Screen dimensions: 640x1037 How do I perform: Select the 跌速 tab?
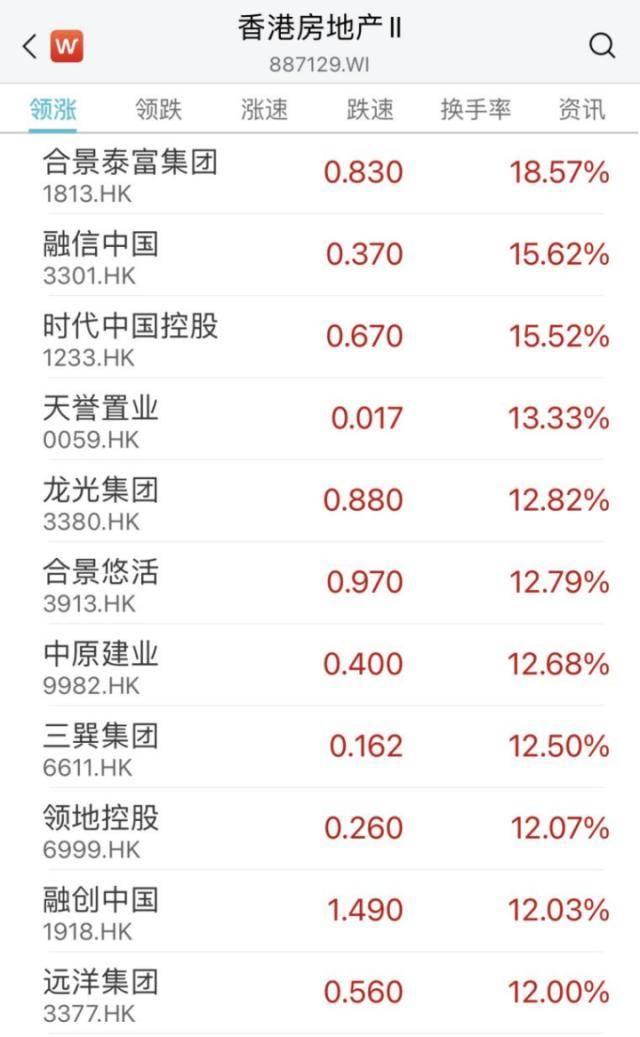(370, 109)
